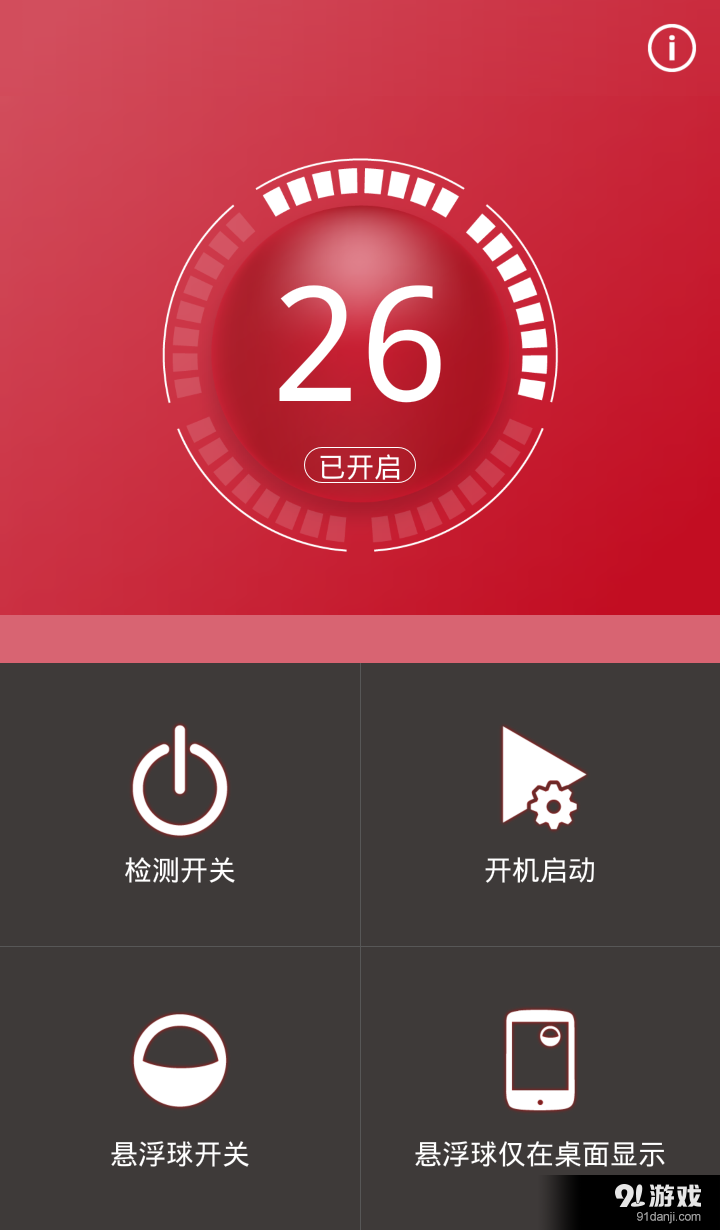Open the info icon in the top-right corner
Screen dimensions: 720x1230
click(670, 47)
